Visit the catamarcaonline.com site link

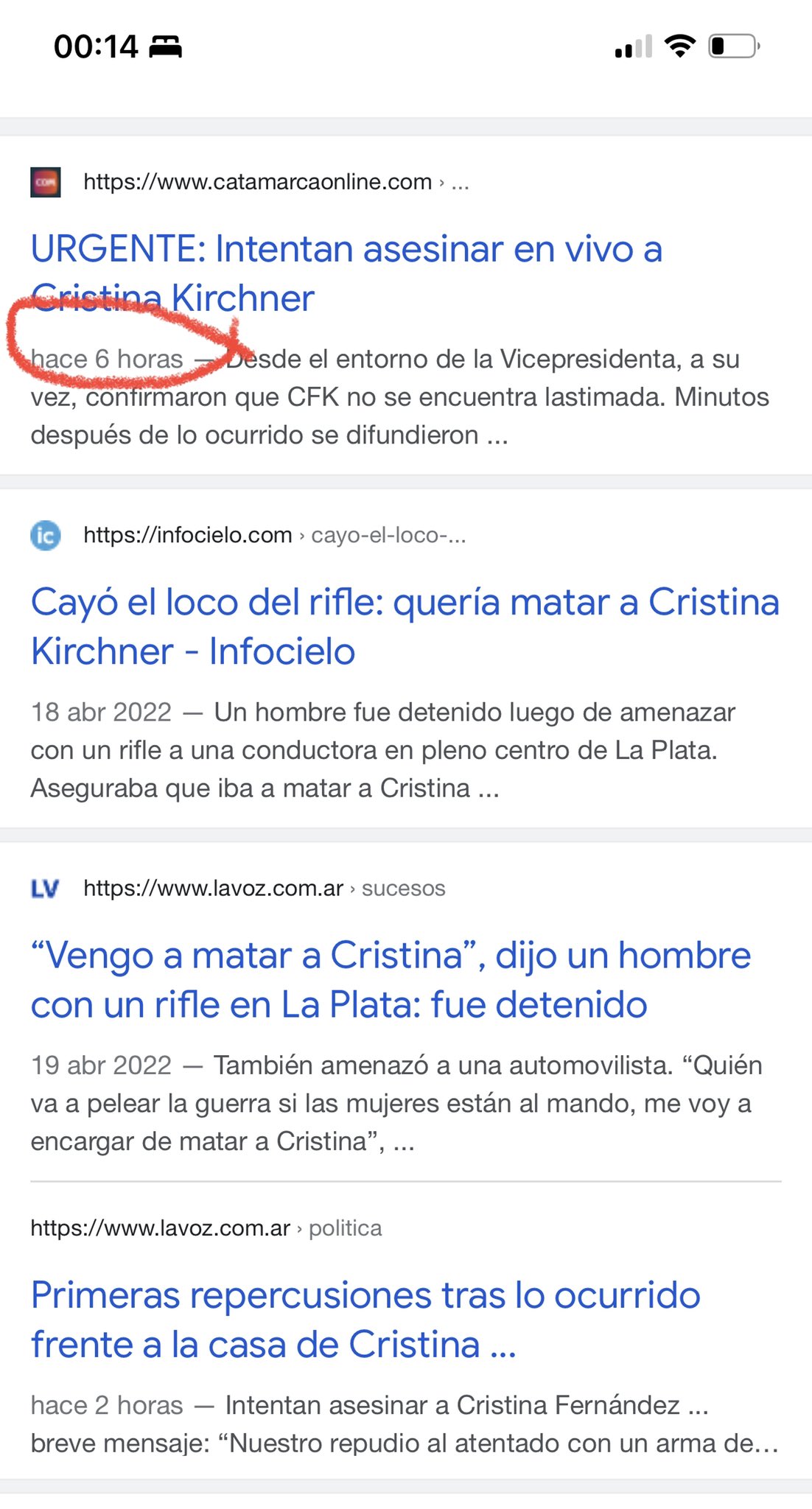pos(257,182)
